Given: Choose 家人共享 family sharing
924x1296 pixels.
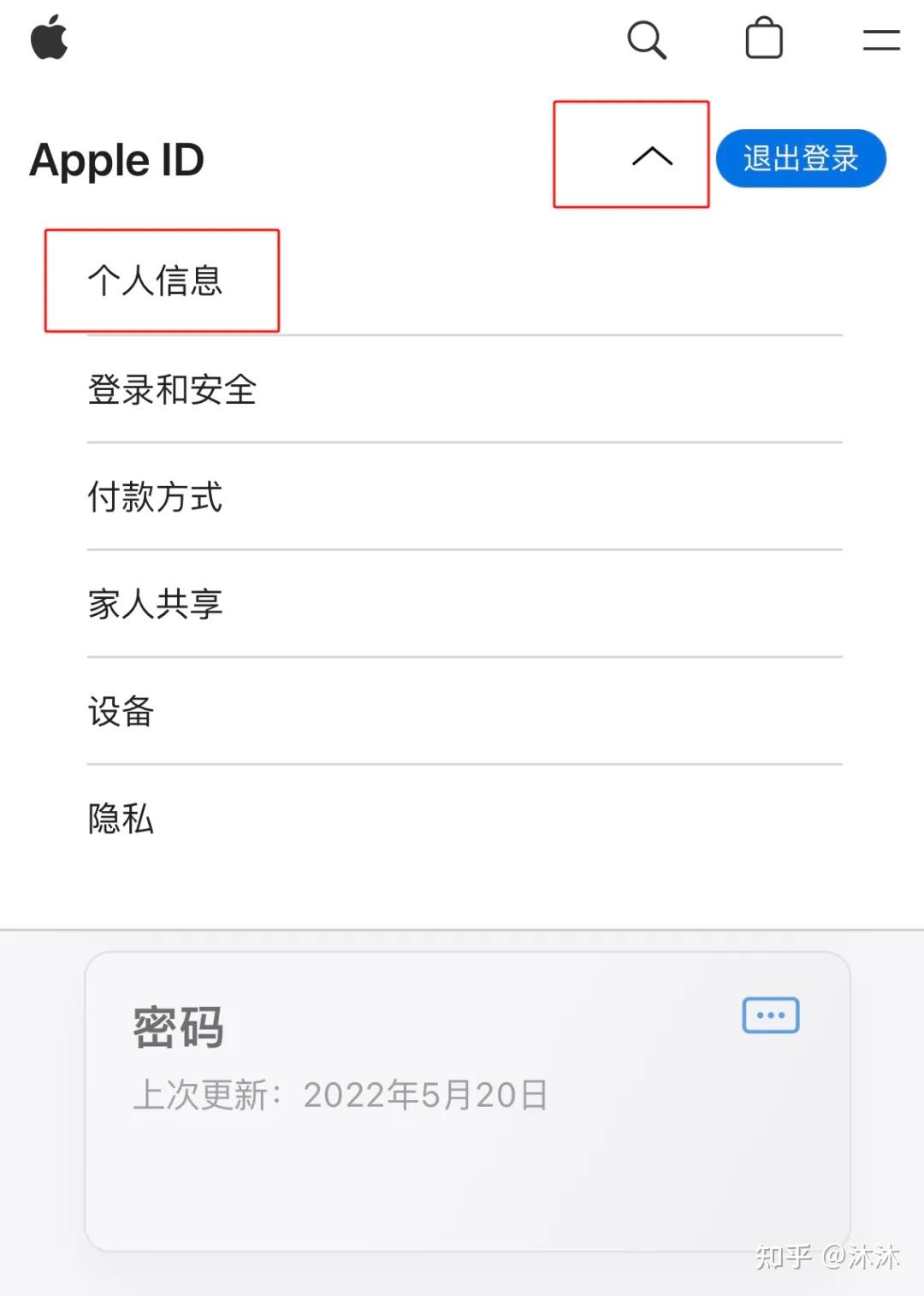Looking at the screenshot, I should (x=156, y=604).
